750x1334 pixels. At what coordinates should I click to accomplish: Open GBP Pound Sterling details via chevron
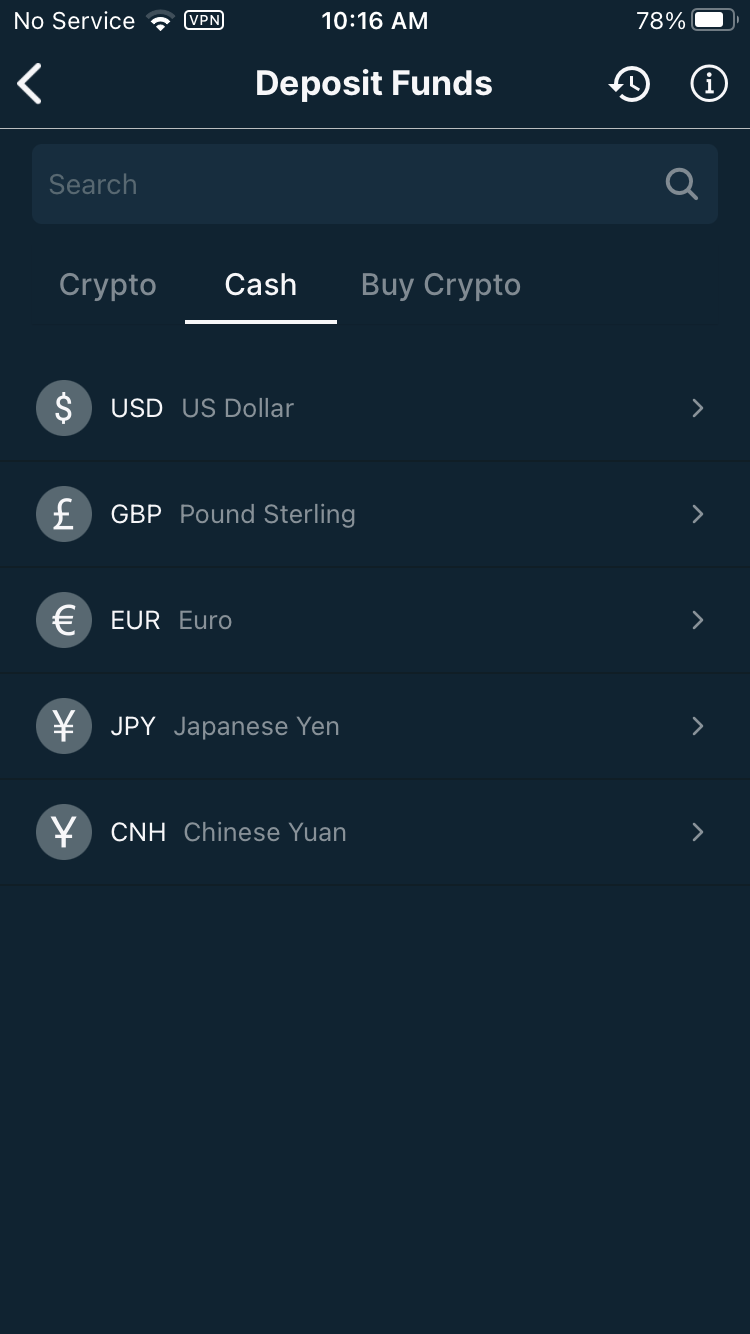click(x=697, y=514)
